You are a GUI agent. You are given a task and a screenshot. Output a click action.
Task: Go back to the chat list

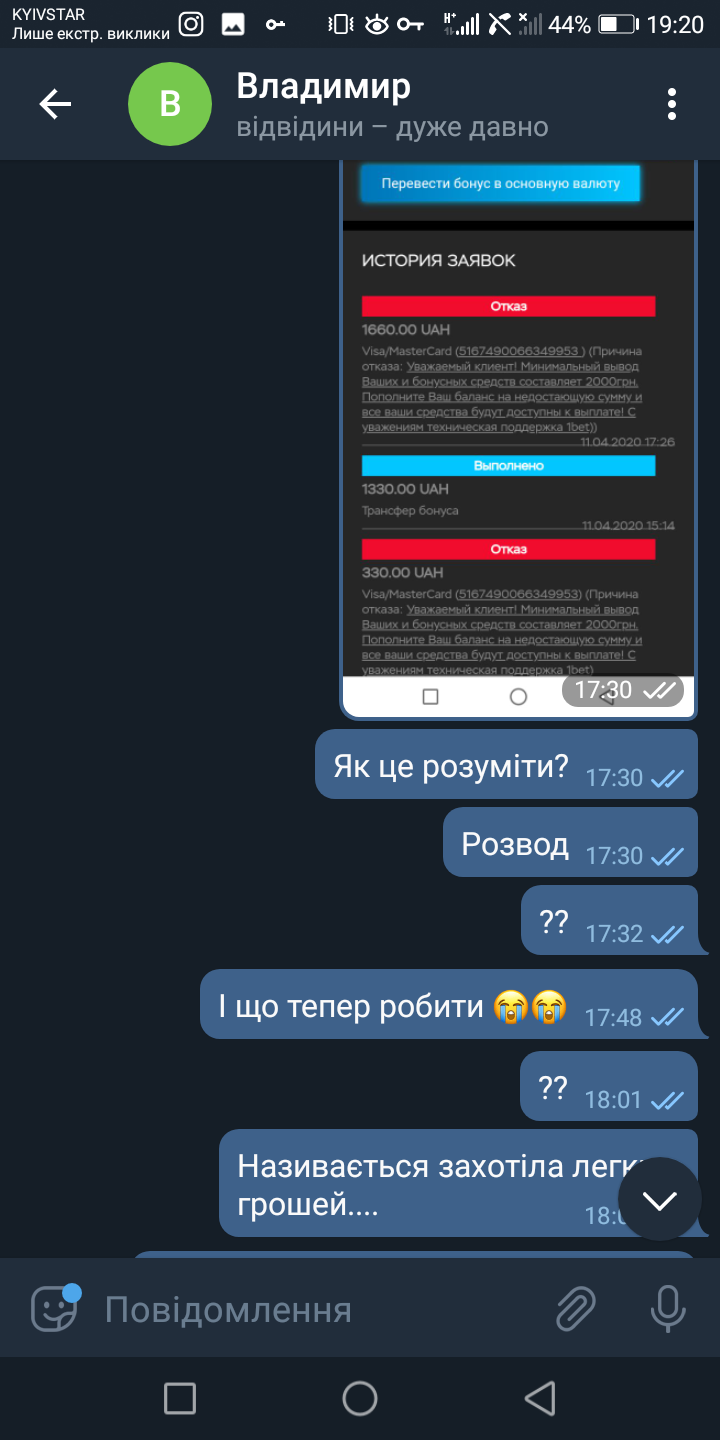click(55, 104)
